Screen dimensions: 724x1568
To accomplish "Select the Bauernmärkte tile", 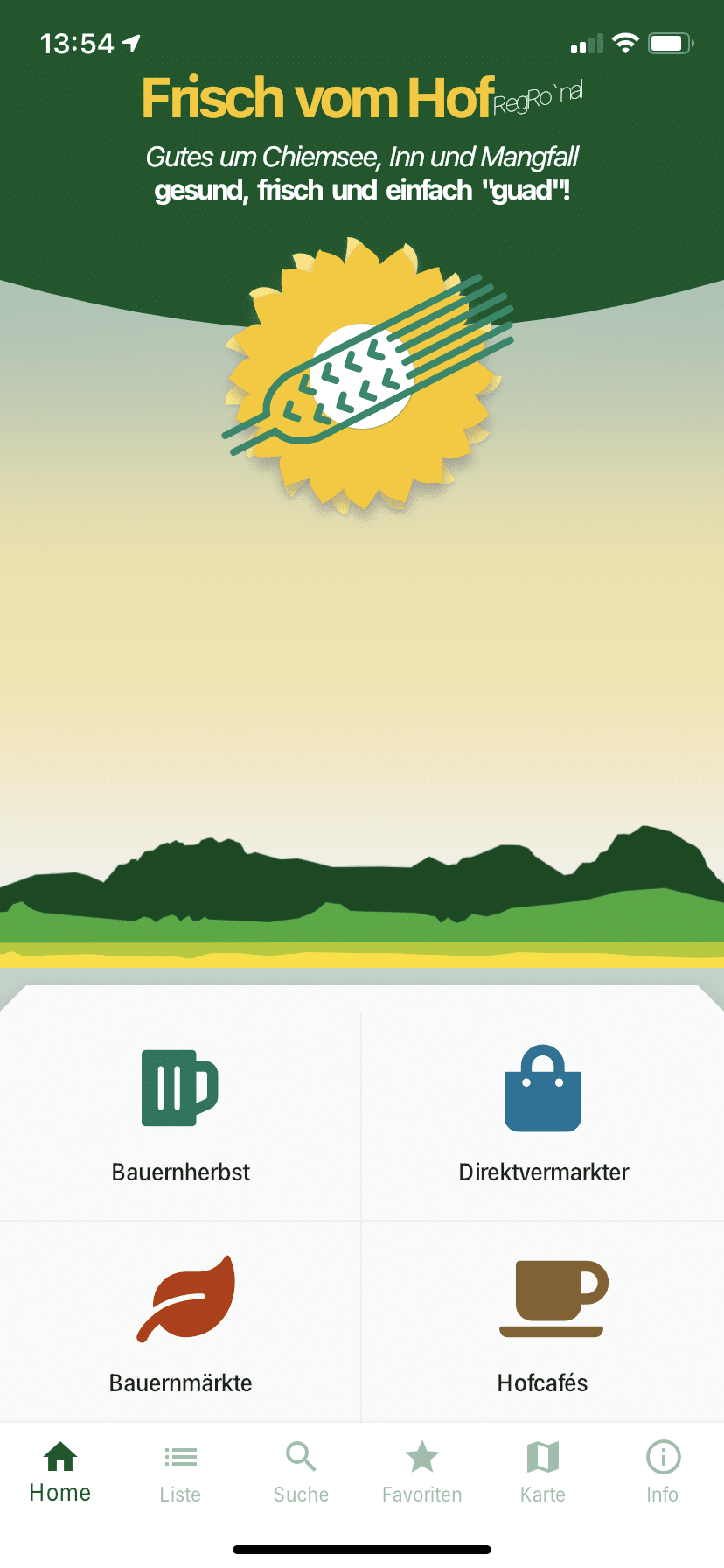I will (x=180, y=1323).
